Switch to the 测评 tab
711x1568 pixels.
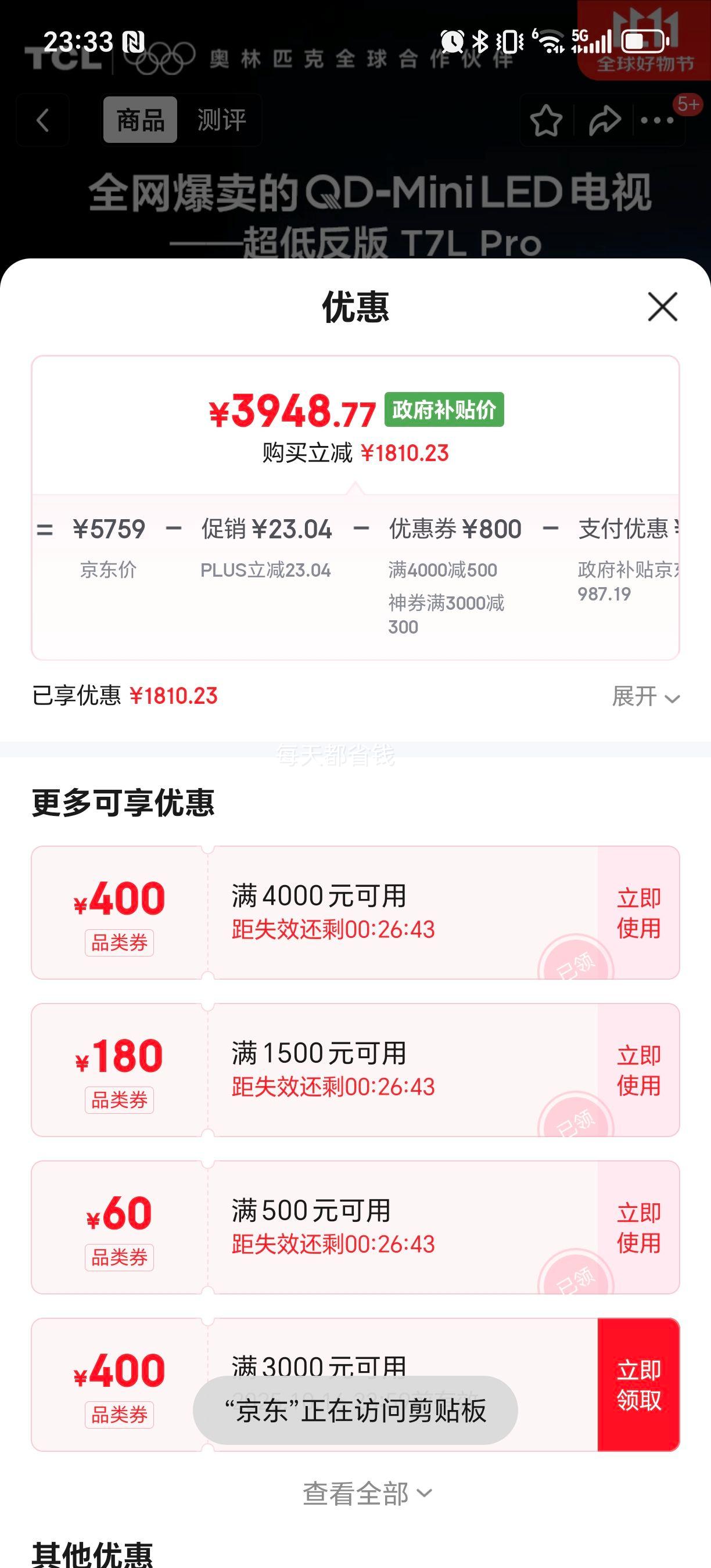pyautogui.click(x=221, y=120)
